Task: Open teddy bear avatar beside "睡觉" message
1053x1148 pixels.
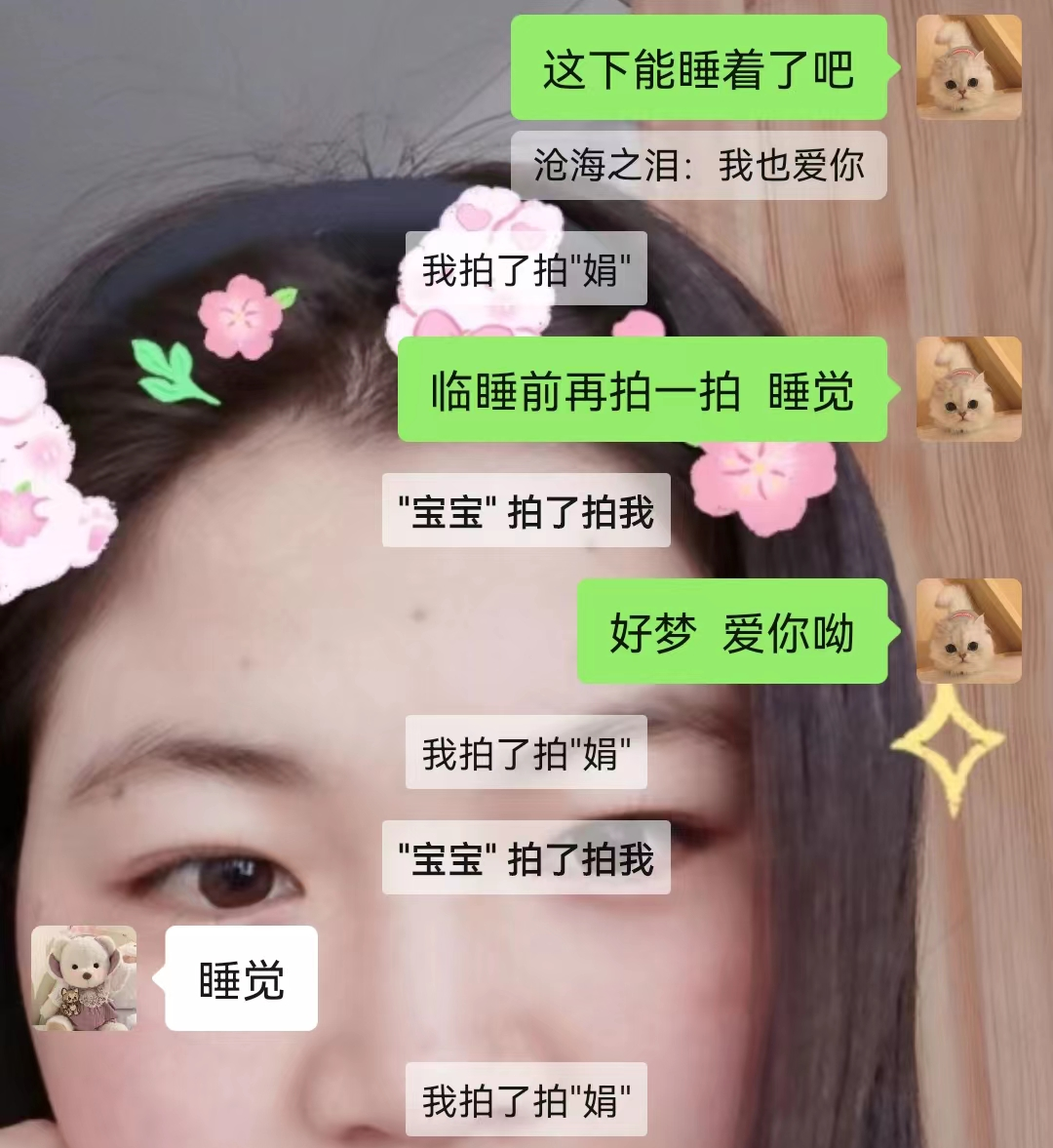Action: coord(84,978)
